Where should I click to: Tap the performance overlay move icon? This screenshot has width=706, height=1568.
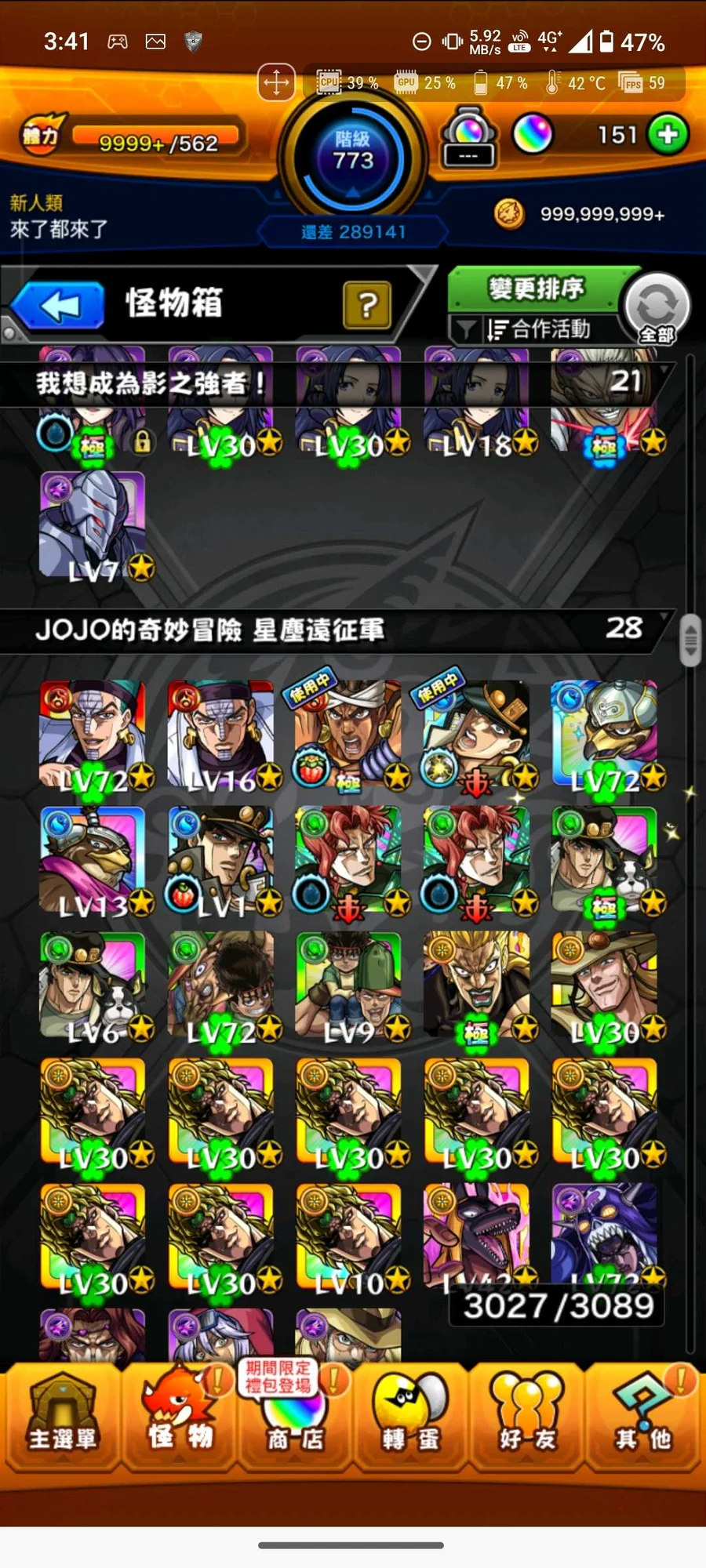(x=276, y=82)
